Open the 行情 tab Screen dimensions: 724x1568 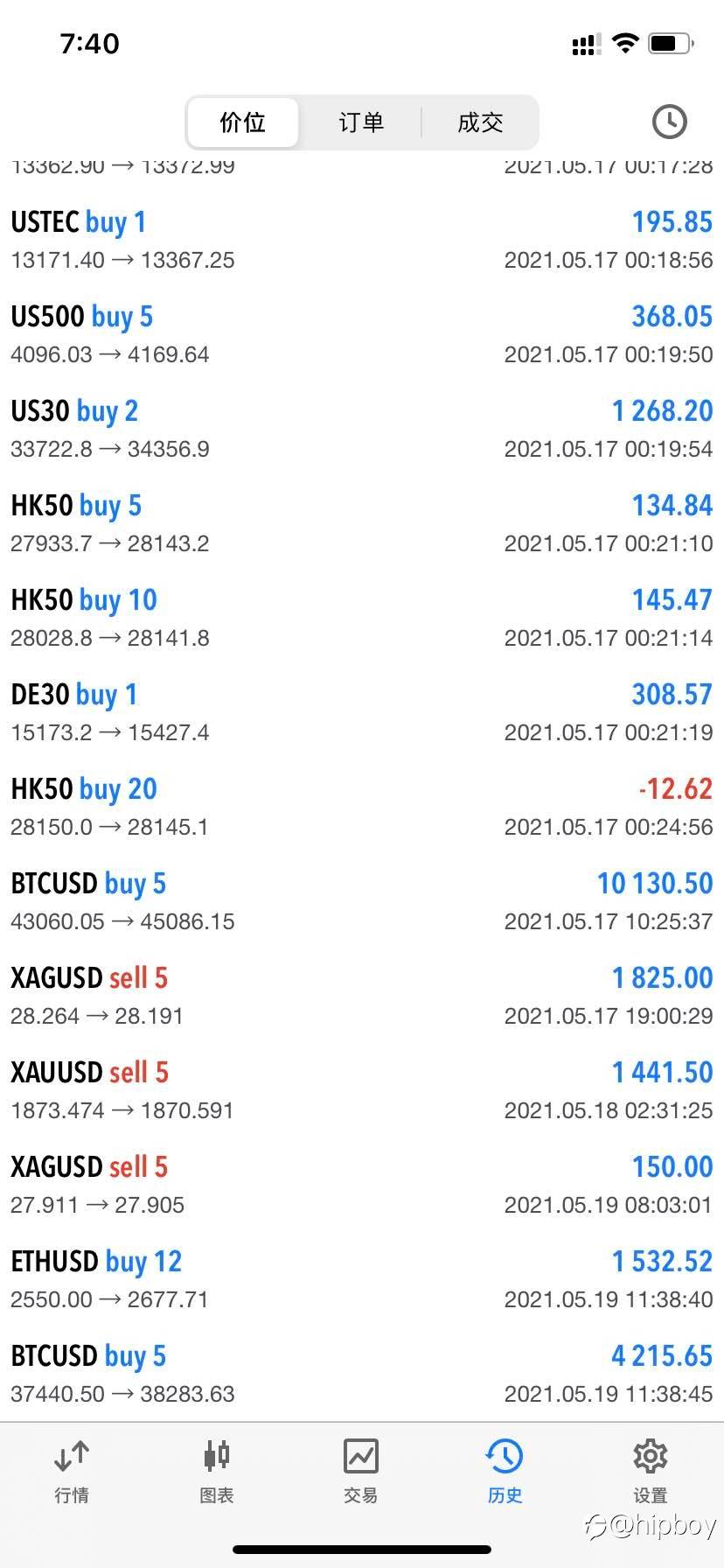tap(72, 1472)
